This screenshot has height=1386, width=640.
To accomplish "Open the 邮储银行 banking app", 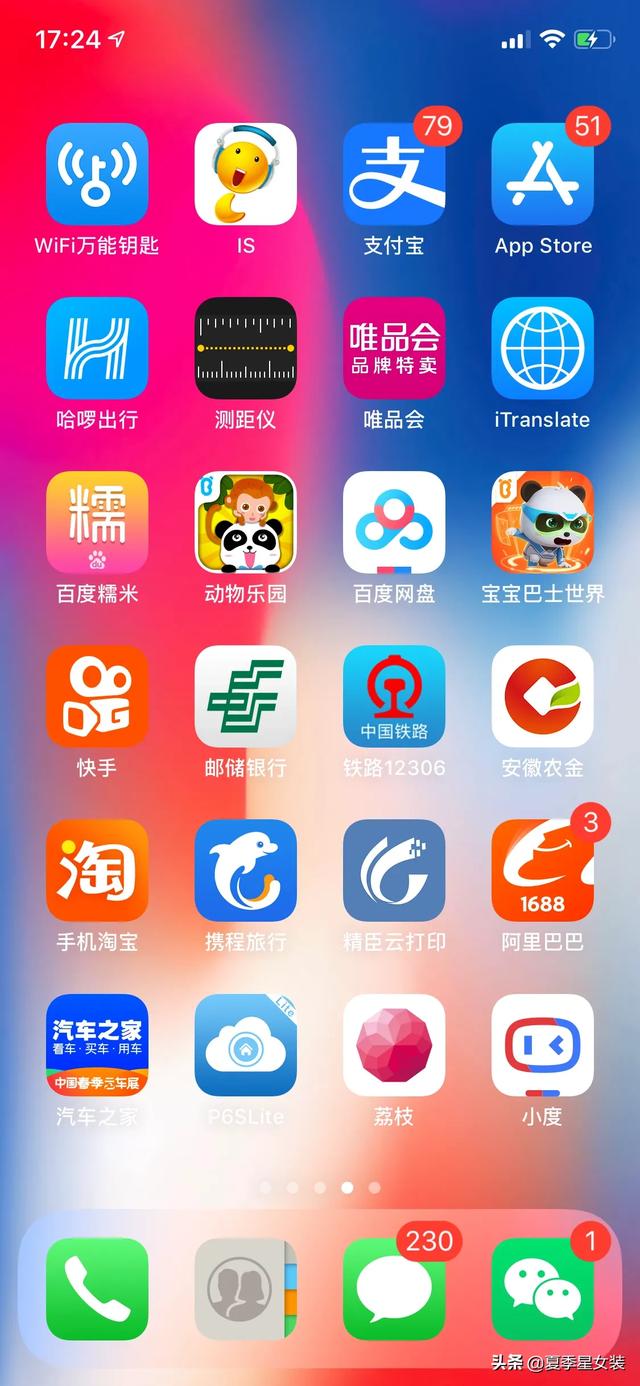I will coord(245,696).
